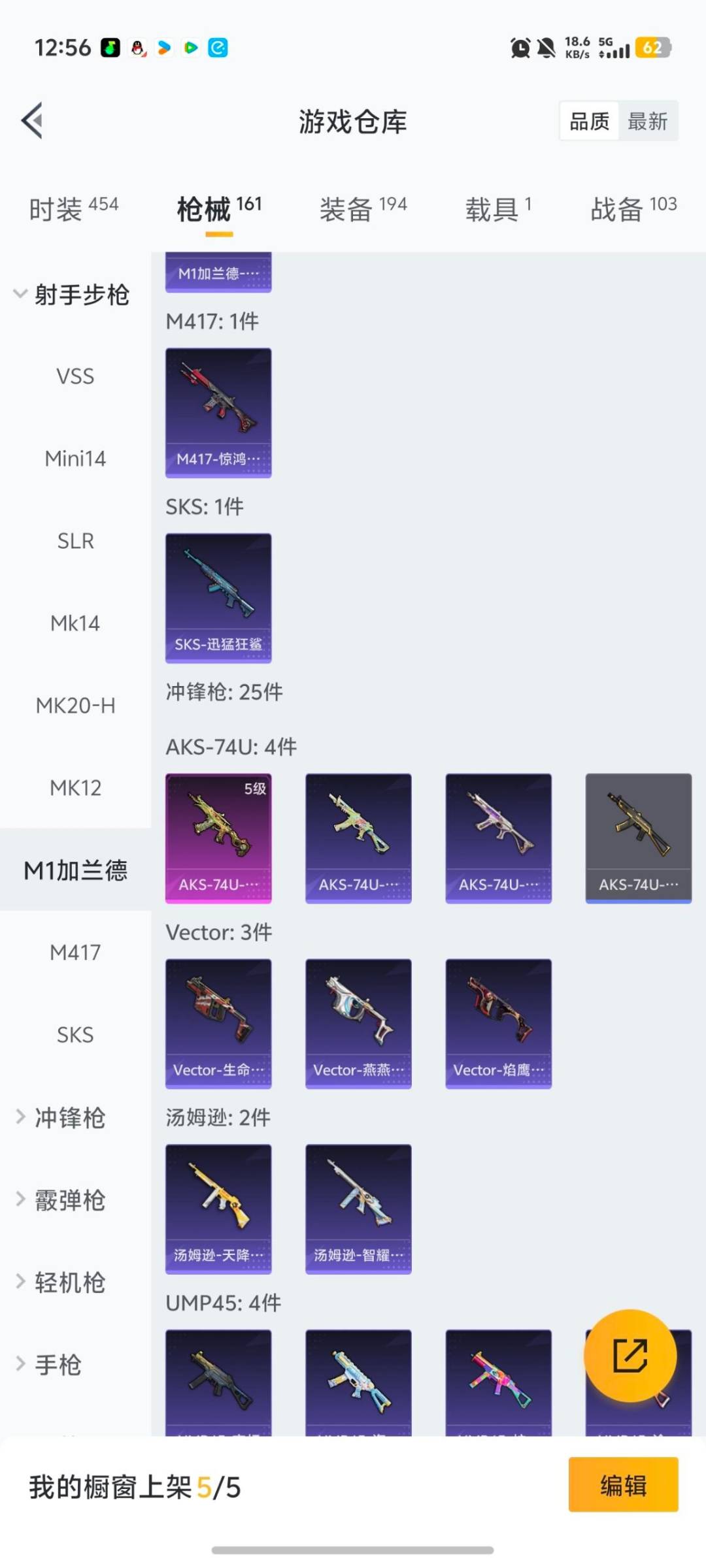This screenshot has width=706, height=1568.
Task: Select the Vector-焰鹰 thumbnail
Action: (x=498, y=1022)
